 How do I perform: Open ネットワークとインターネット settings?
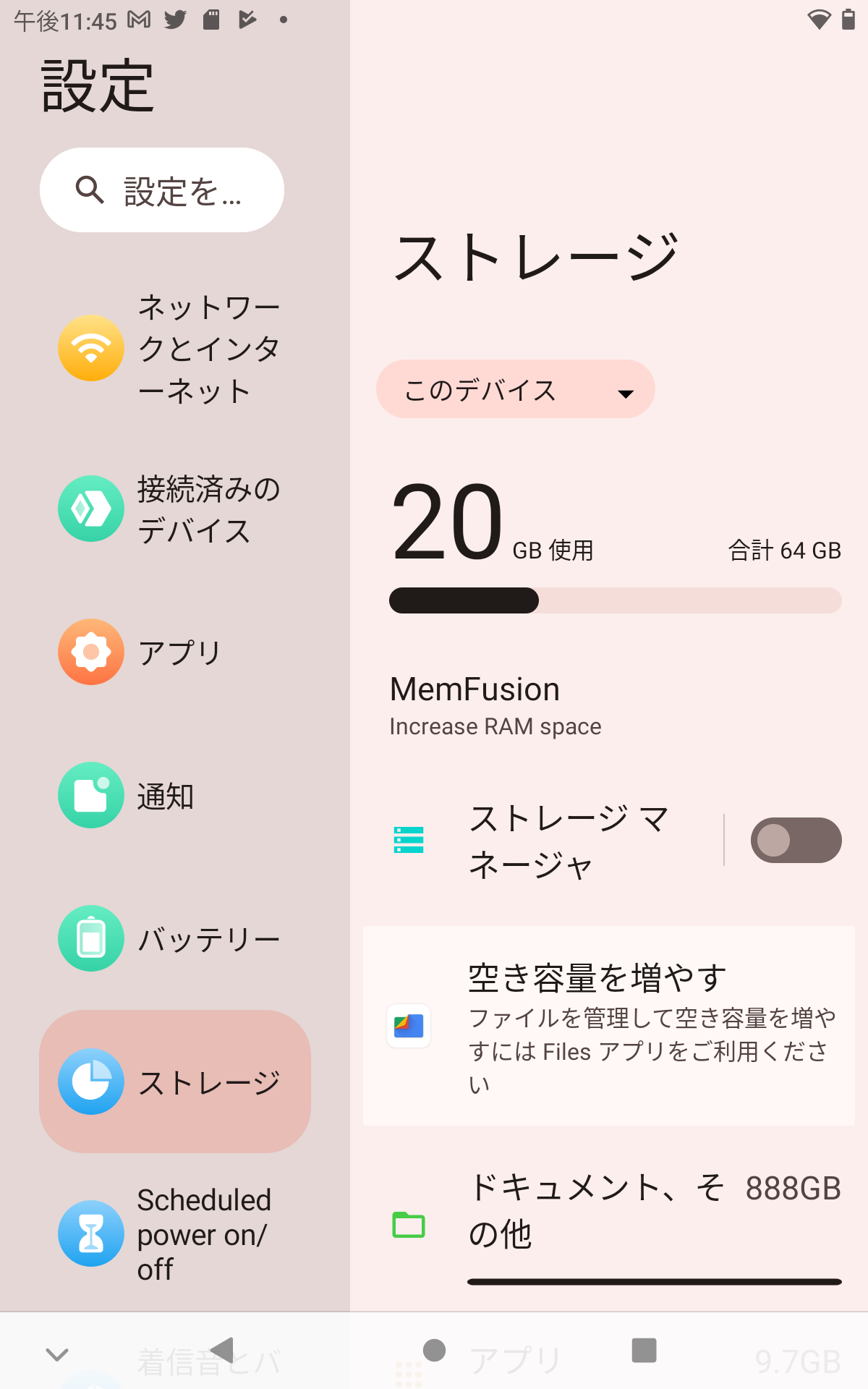pos(175,349)
